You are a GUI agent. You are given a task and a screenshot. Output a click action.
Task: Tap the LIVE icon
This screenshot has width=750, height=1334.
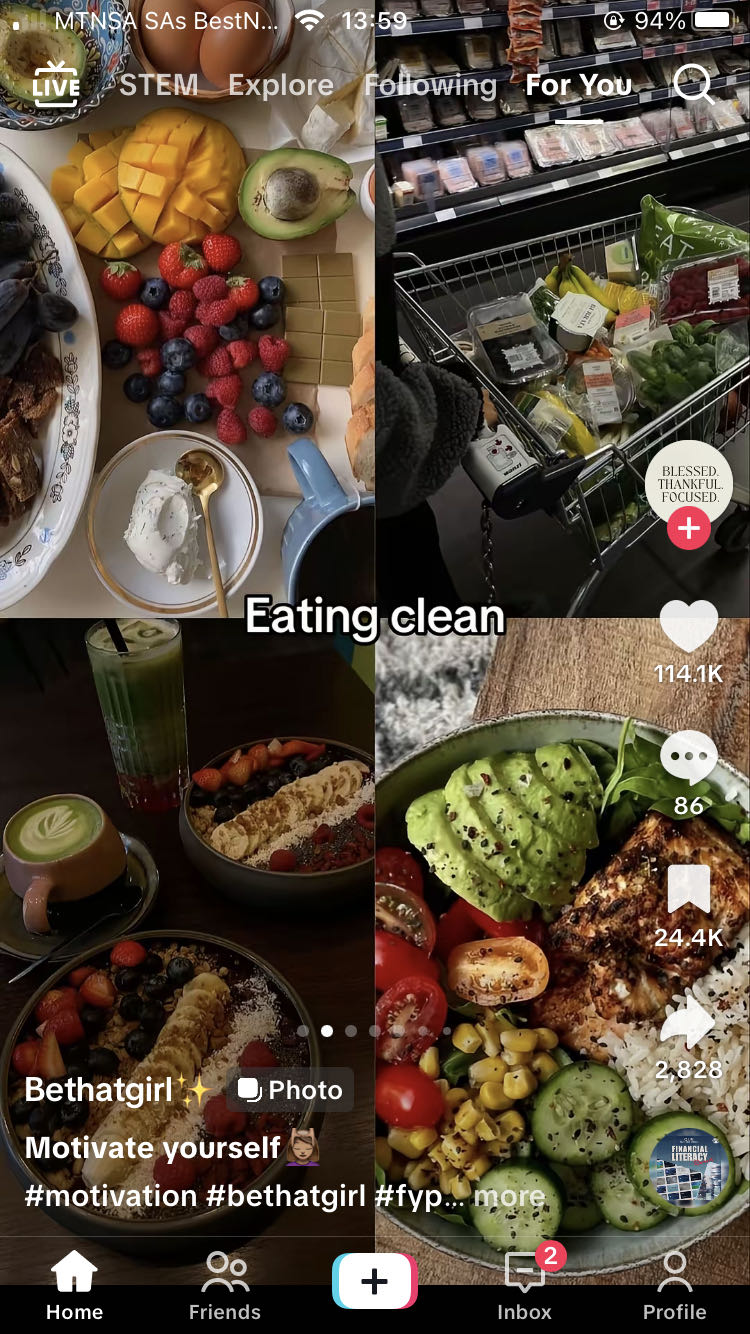57,86
